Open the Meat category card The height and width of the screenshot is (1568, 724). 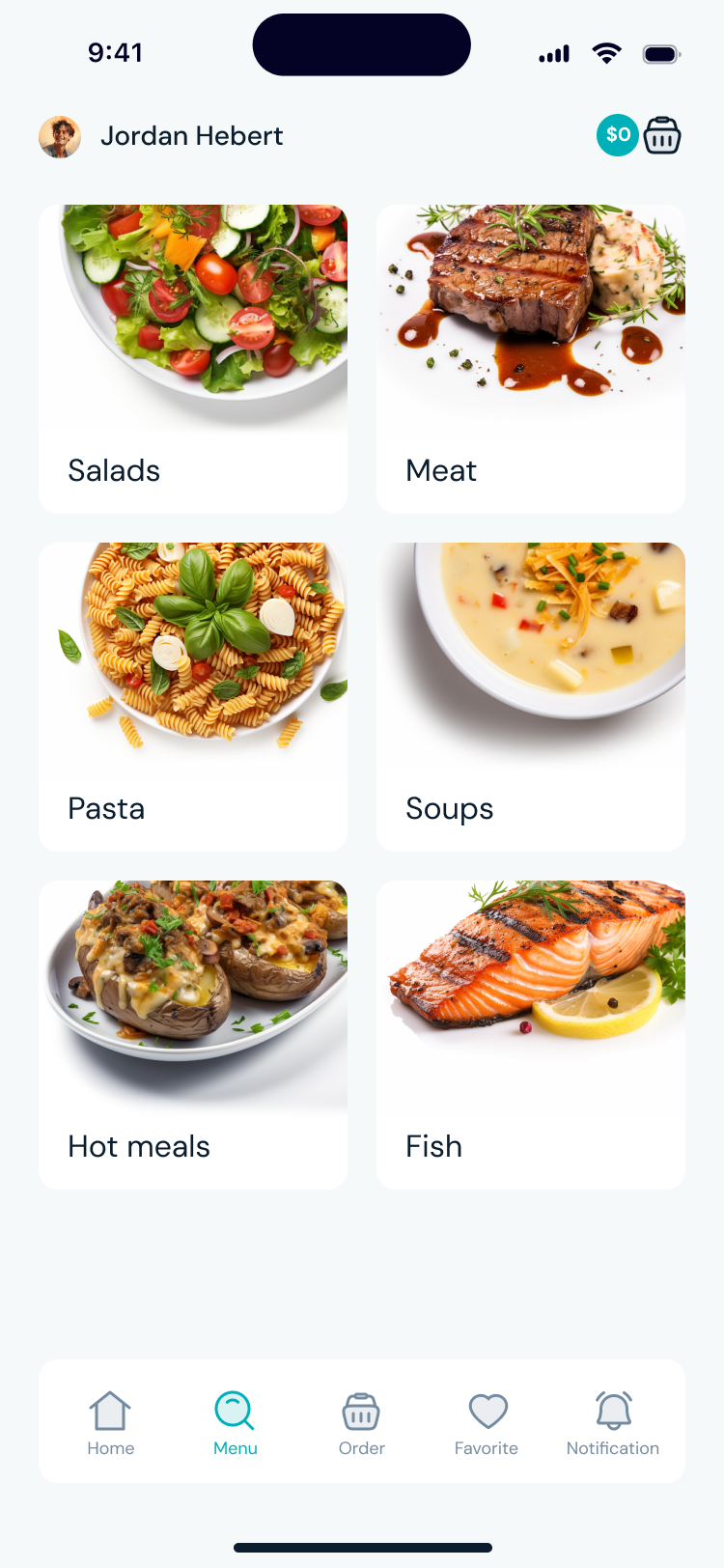(x=531, y=357)
